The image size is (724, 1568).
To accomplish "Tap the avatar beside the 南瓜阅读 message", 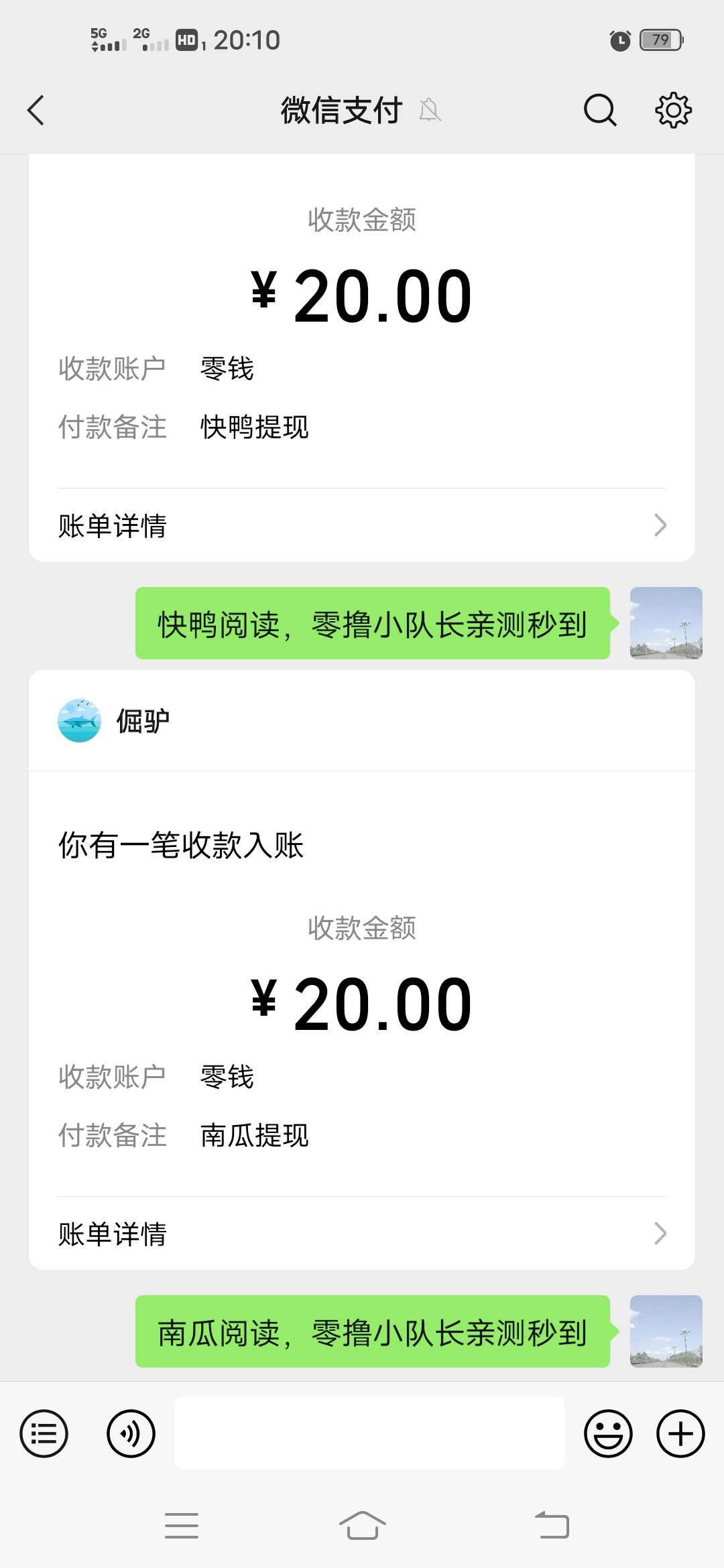I will (x=666, y=1331).
